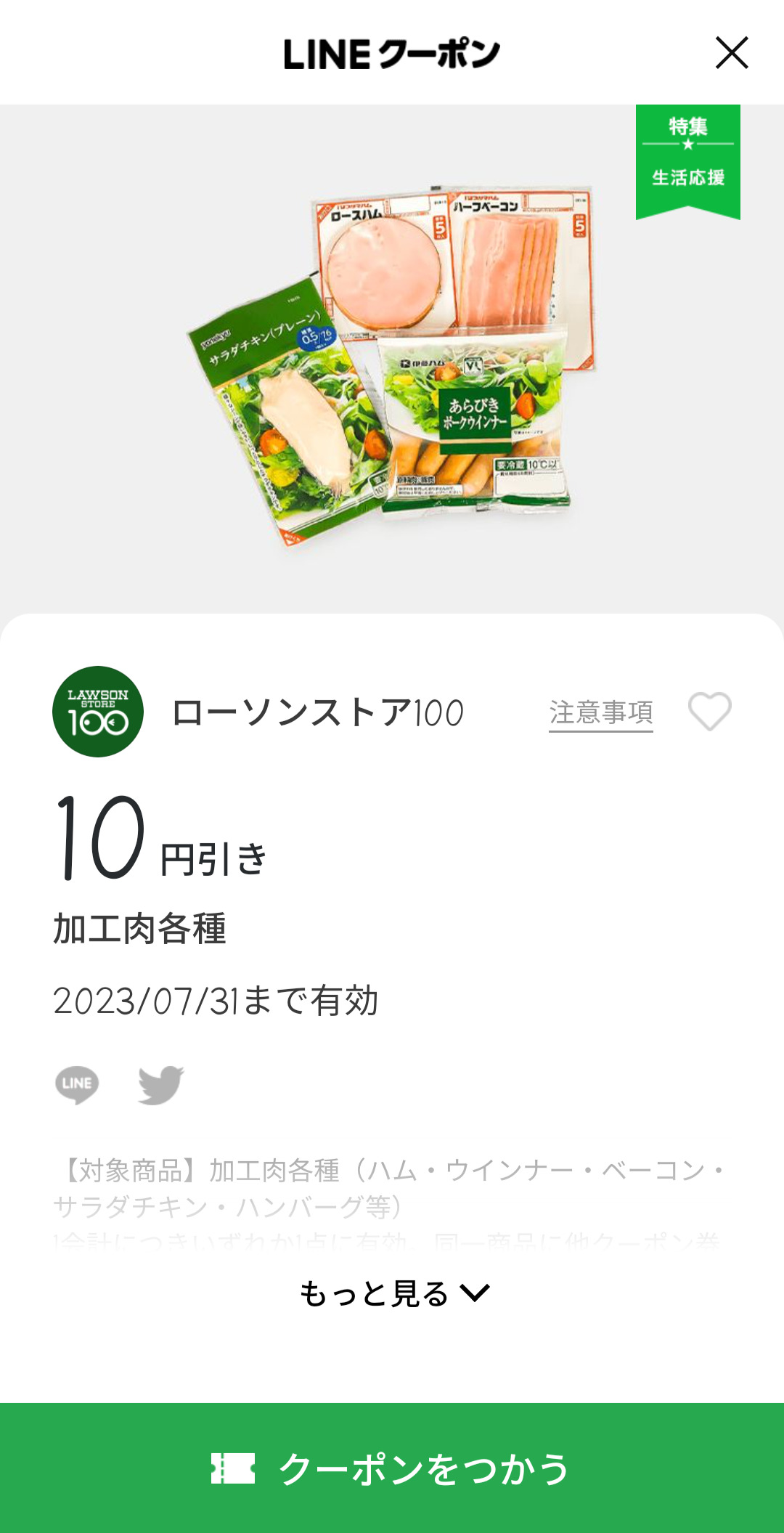
Task: Close the LINE coupon page
Action: 731,53
